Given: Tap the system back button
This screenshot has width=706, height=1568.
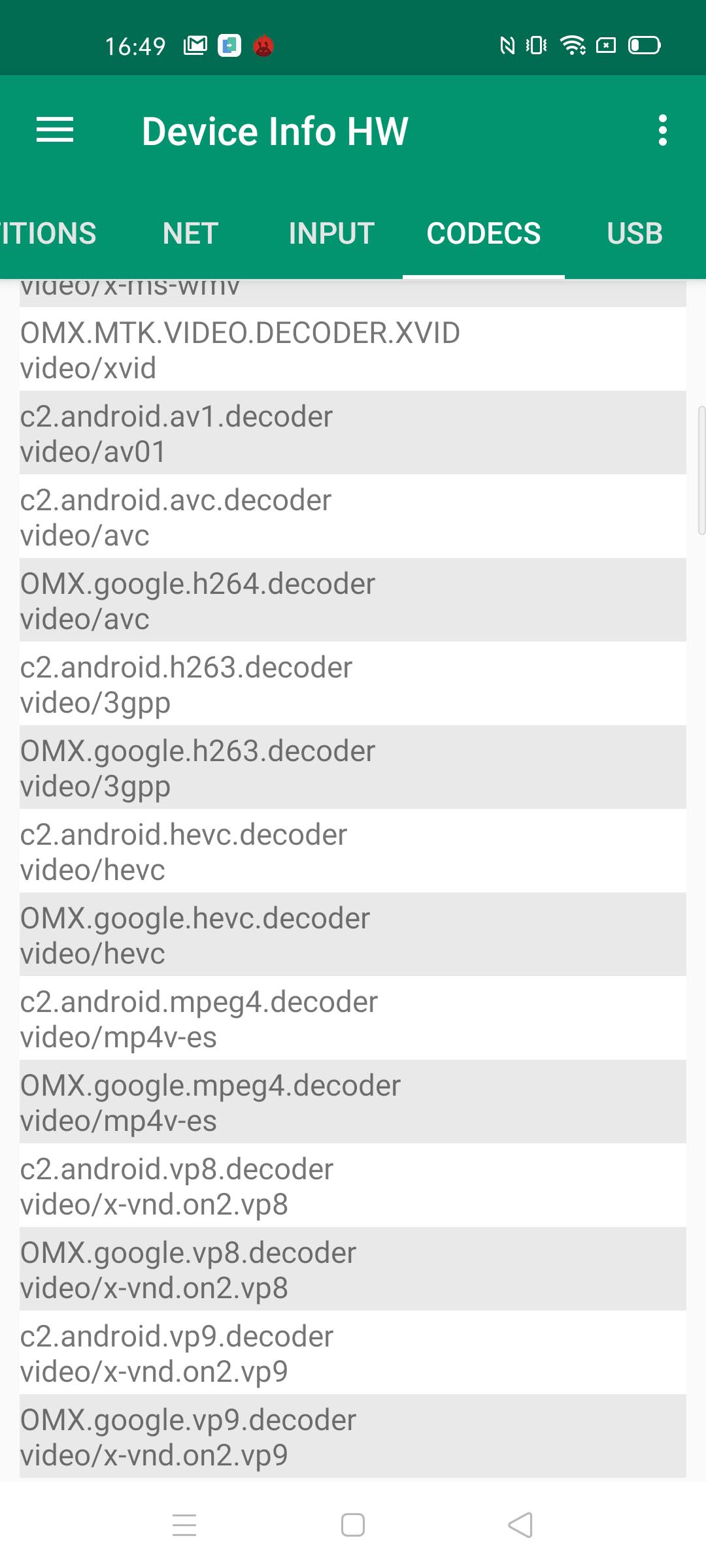Looking at the screenshot, I should click(x=520, y=1526).
